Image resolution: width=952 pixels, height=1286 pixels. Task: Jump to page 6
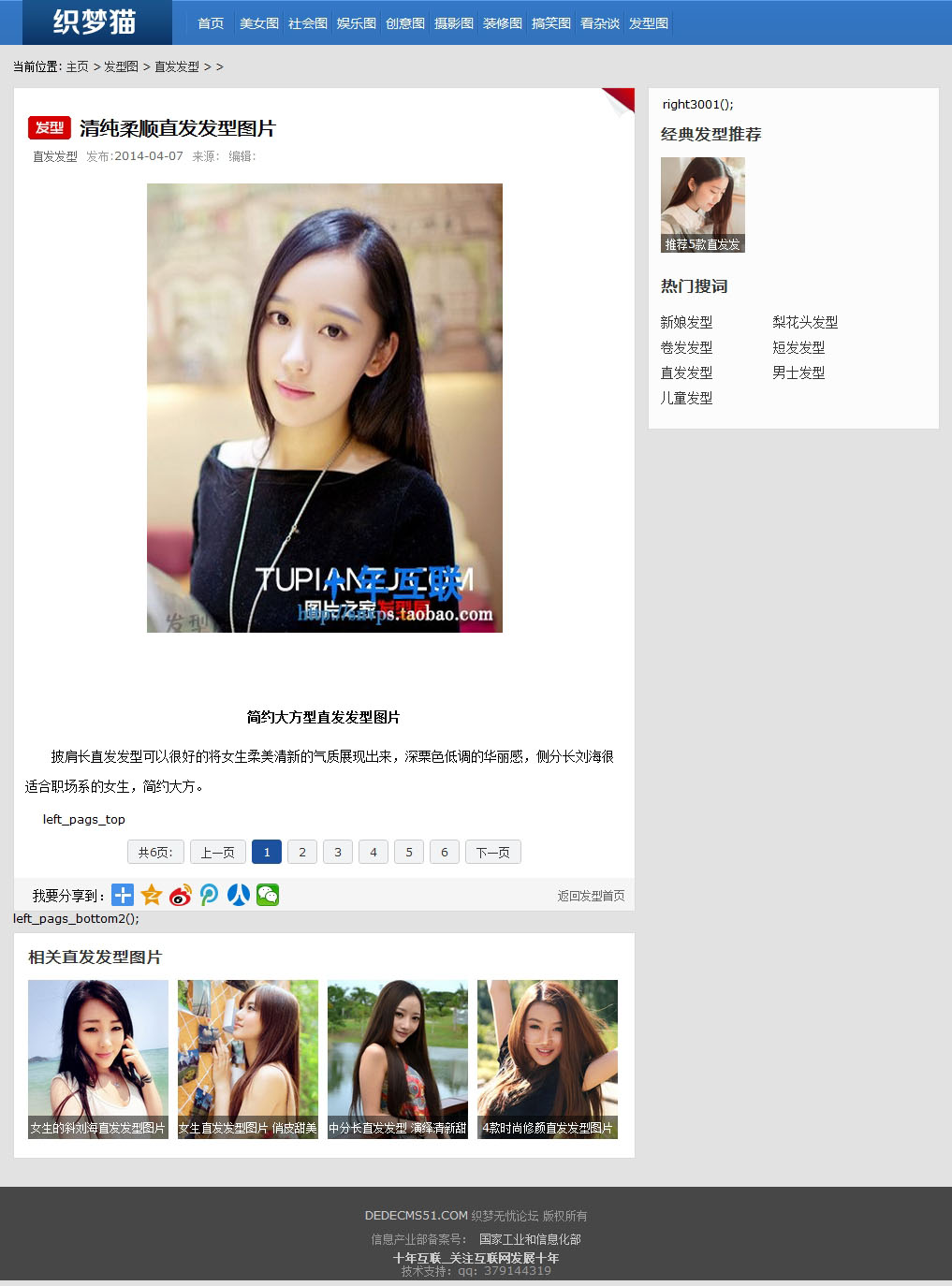(x=445, y=852)
